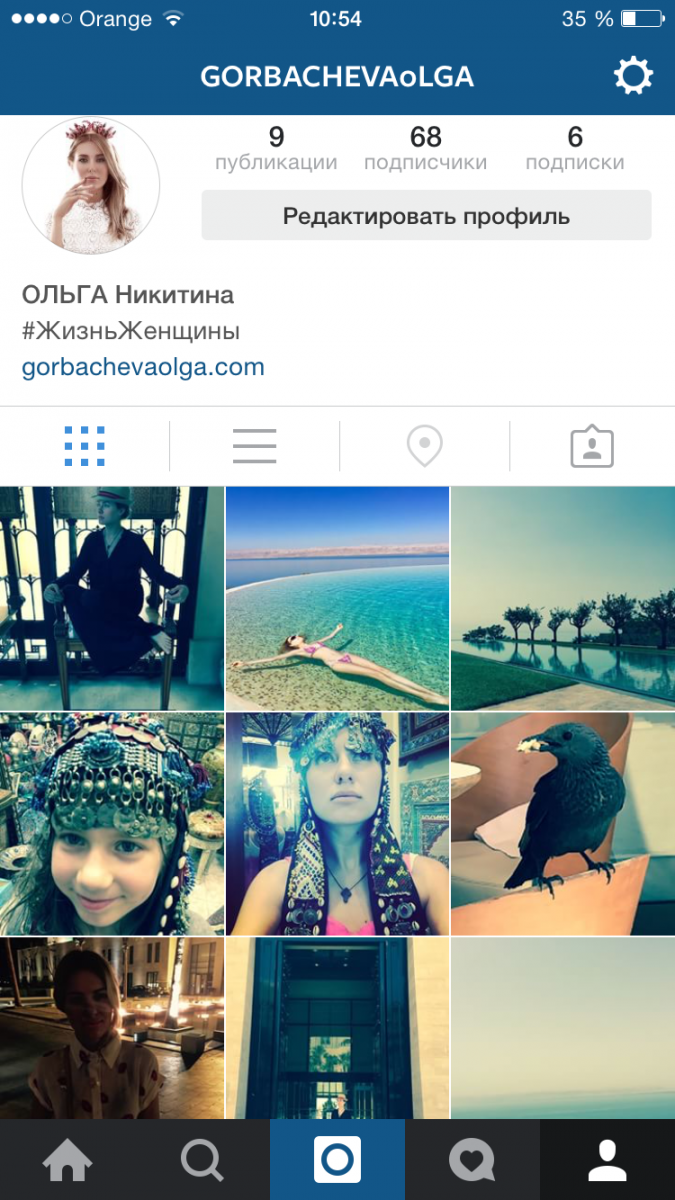Open the activity heart tab
The width and height of the screenshot is (675, 1200).
[x=472, y=1160]
